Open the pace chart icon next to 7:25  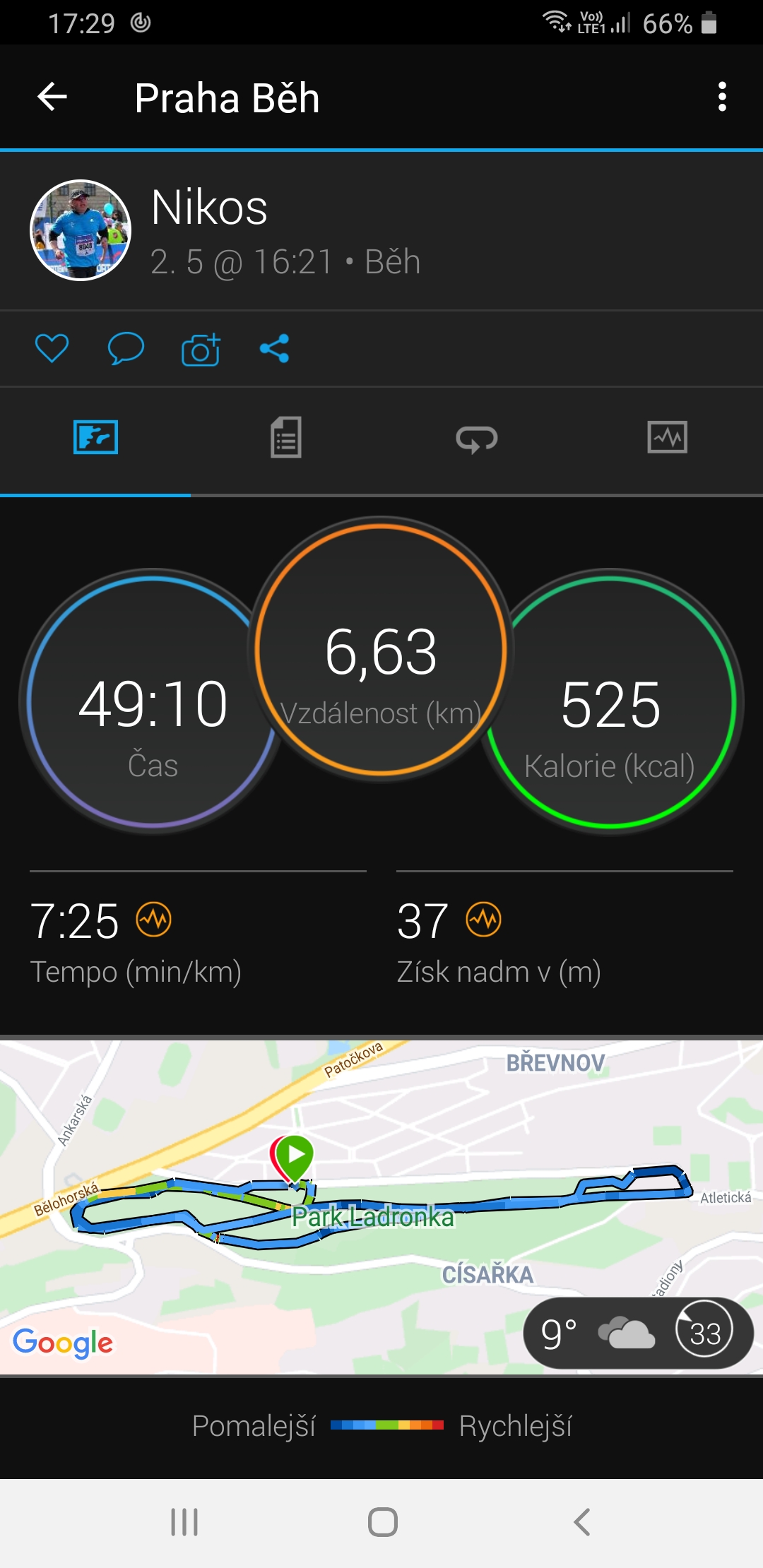154,920
